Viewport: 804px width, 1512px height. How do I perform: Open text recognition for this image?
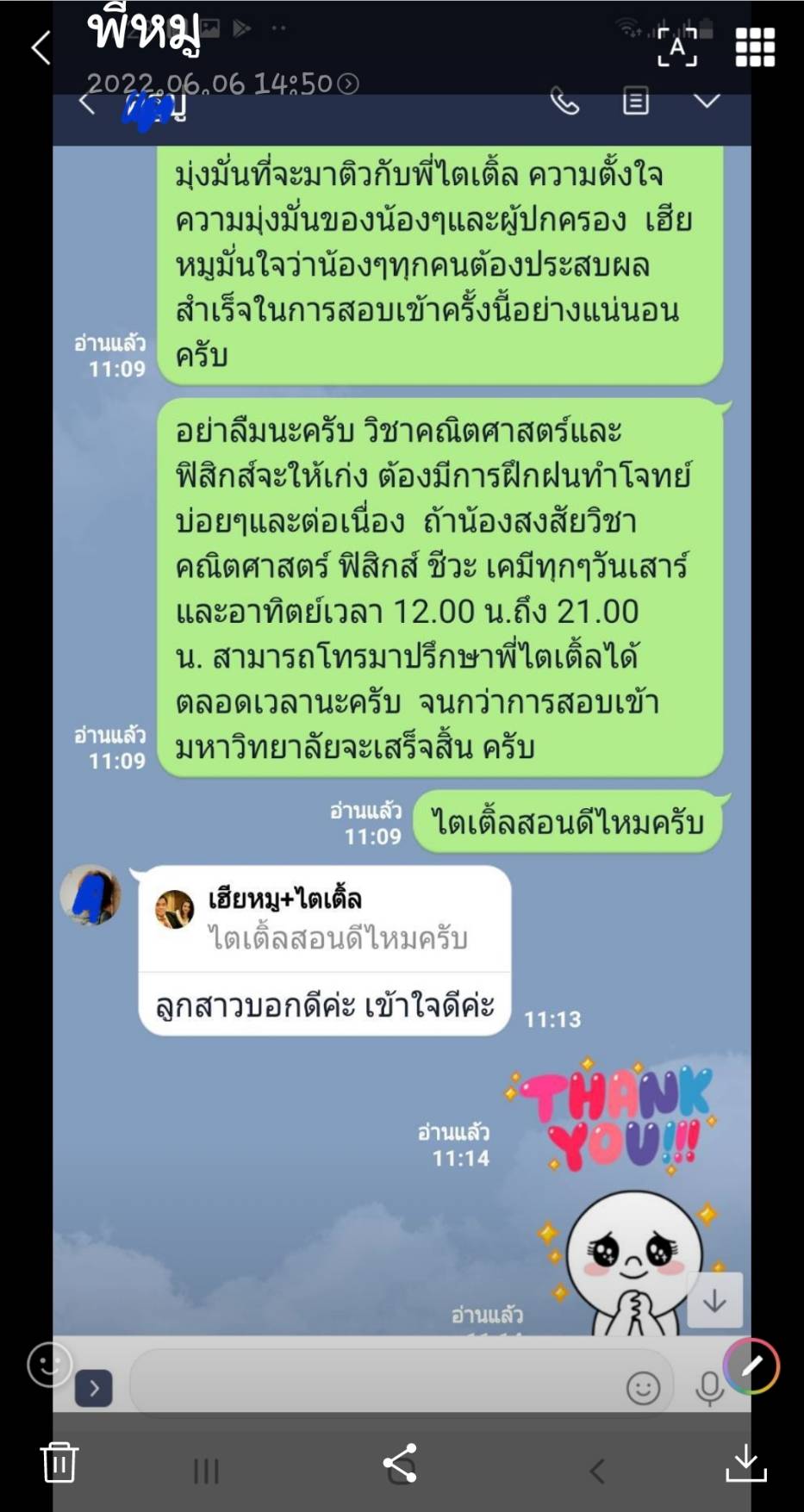(x=677, y=47)
